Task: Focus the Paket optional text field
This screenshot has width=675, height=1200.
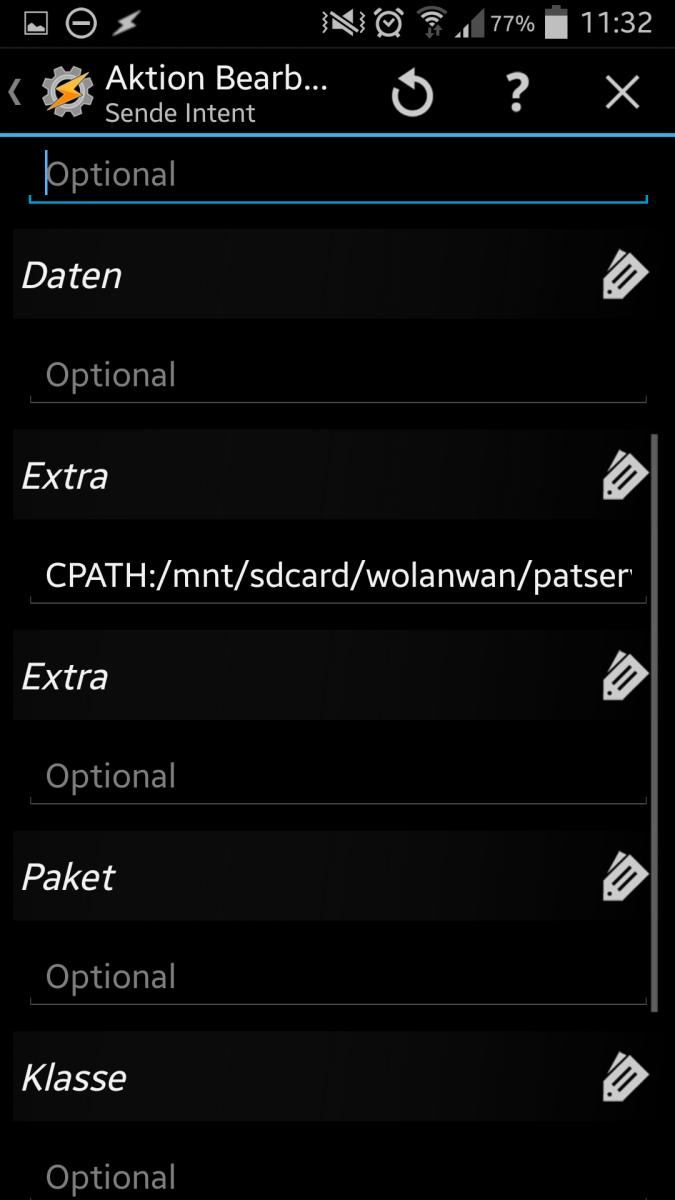Action: pos(338,978)
